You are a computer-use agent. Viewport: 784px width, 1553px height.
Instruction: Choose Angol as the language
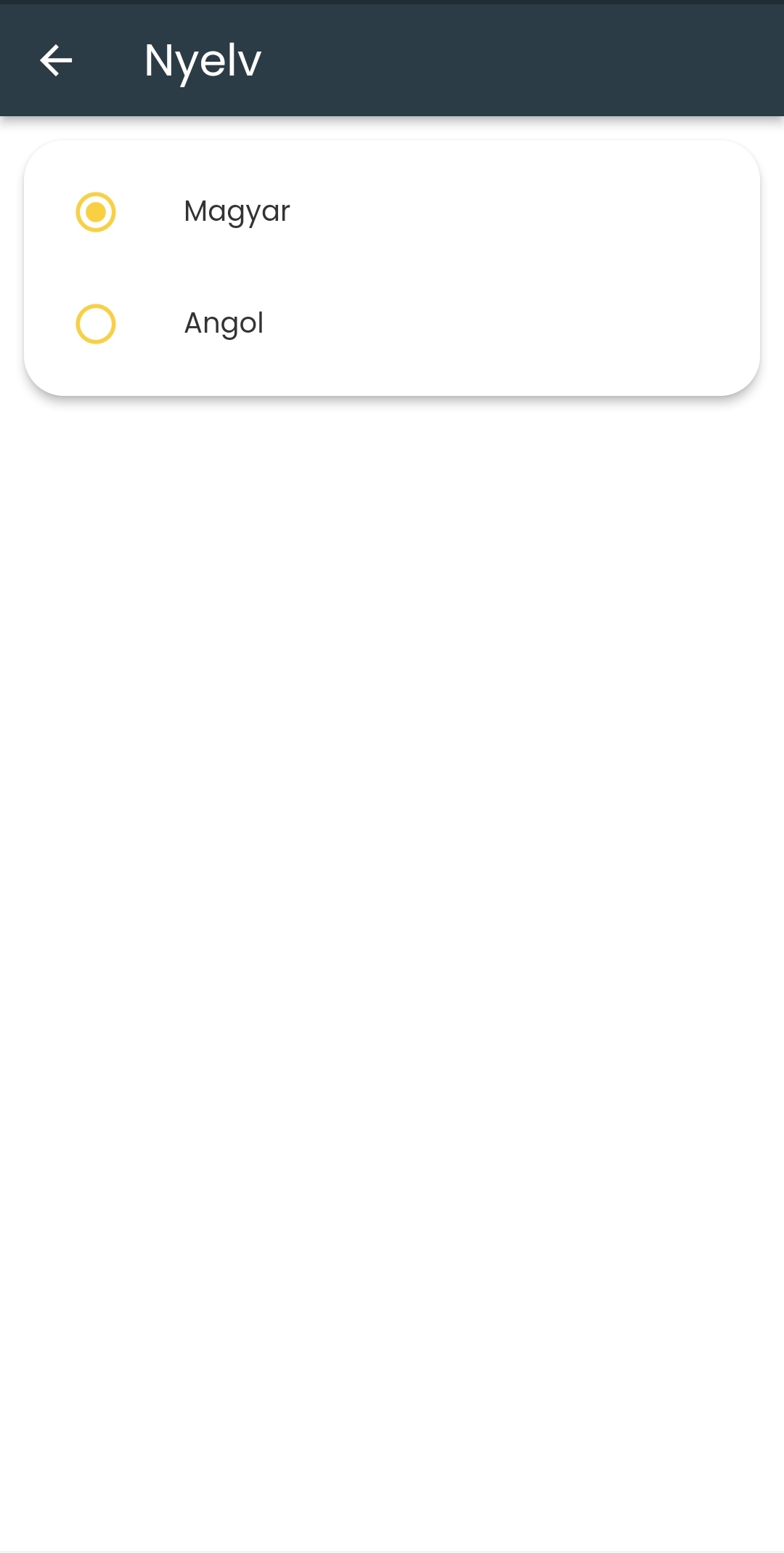pos(96,324)
